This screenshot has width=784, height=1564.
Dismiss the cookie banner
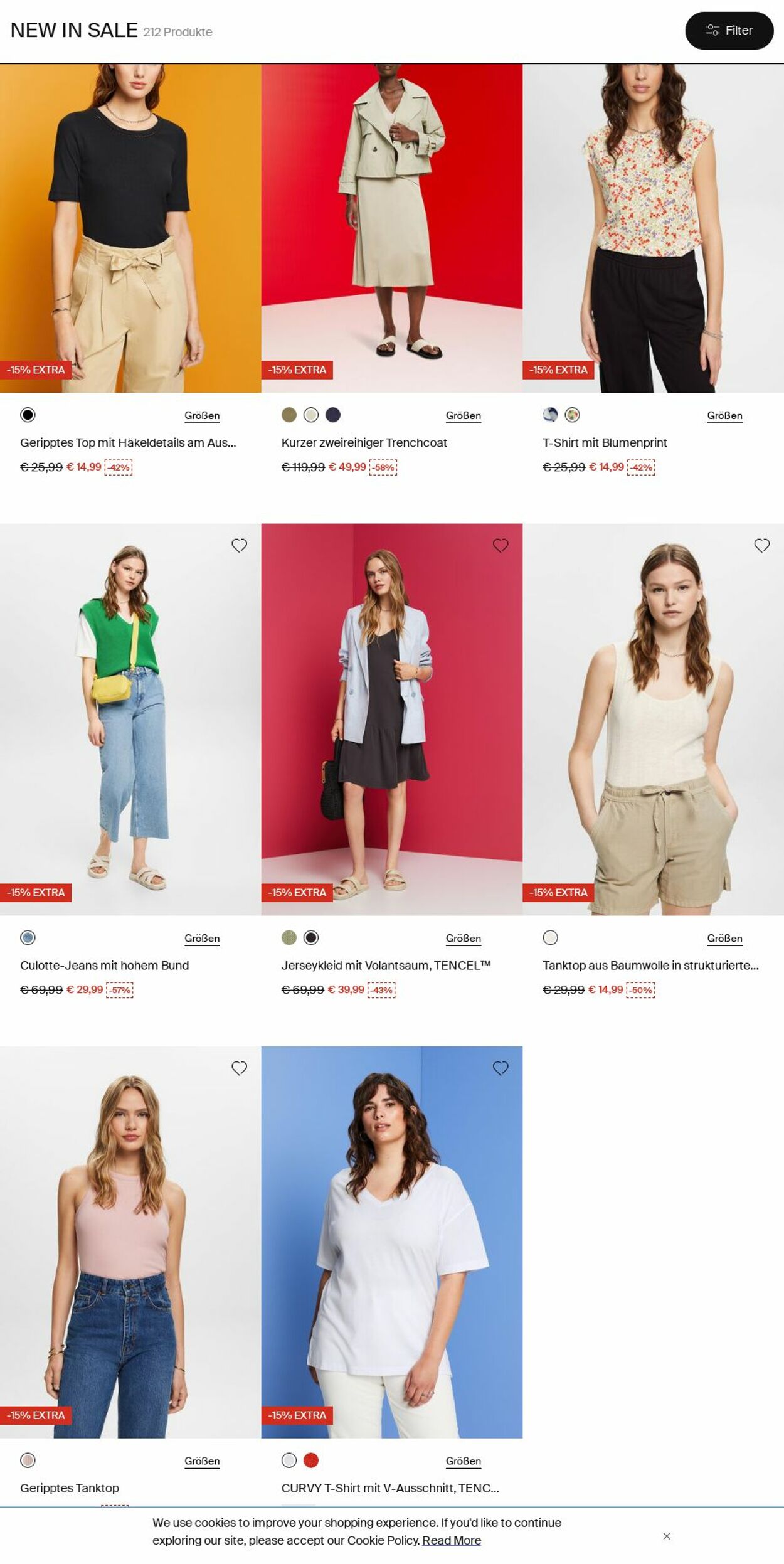click(x=667, y=1536)
